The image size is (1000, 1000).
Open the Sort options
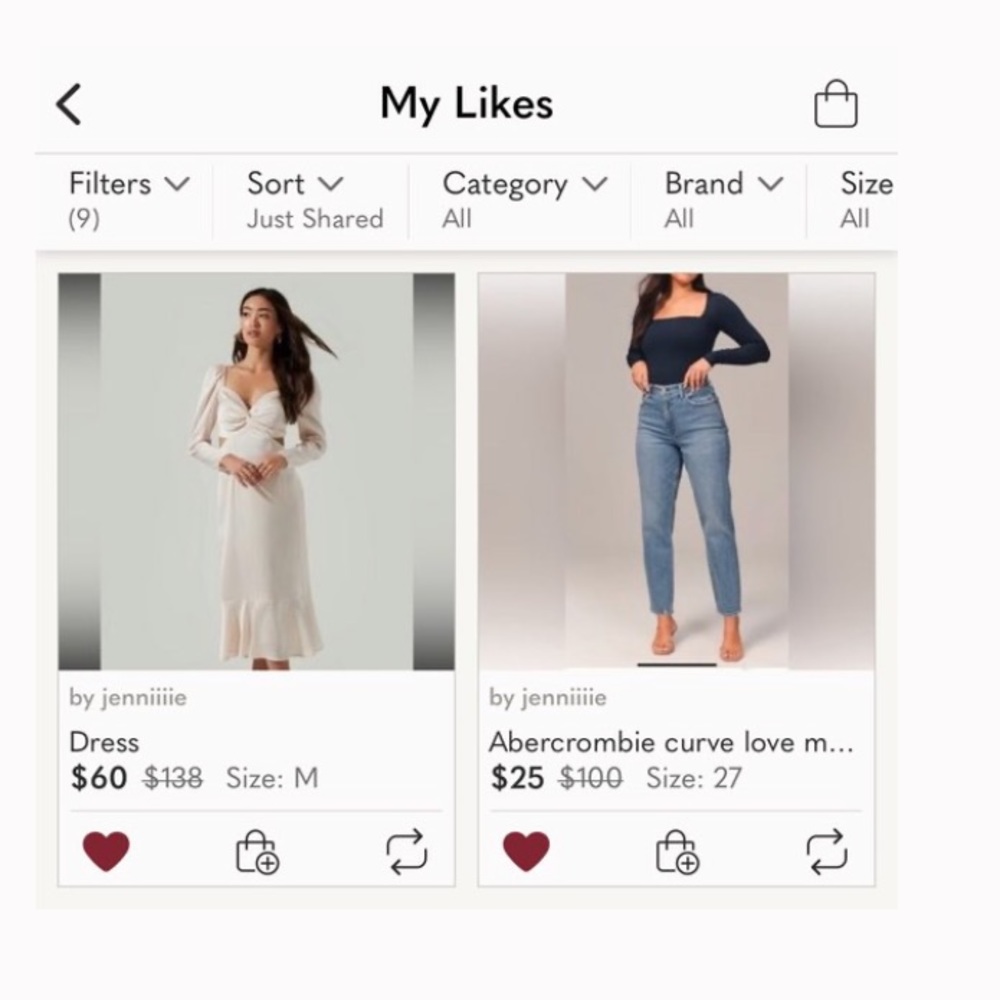click(312, 199)
